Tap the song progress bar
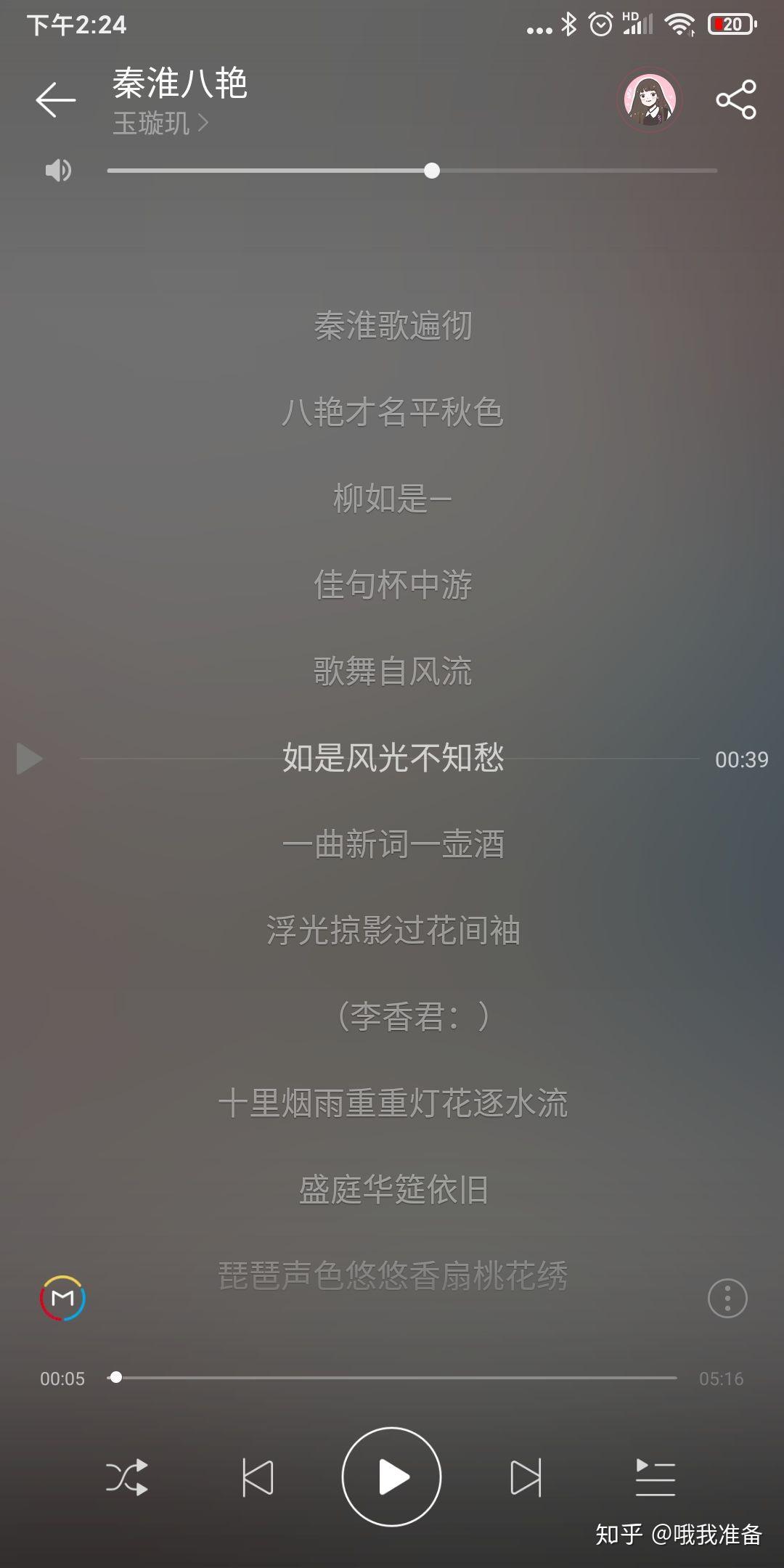The width and height of the screenshot is (784, 1568). [x=396, y=1377]
